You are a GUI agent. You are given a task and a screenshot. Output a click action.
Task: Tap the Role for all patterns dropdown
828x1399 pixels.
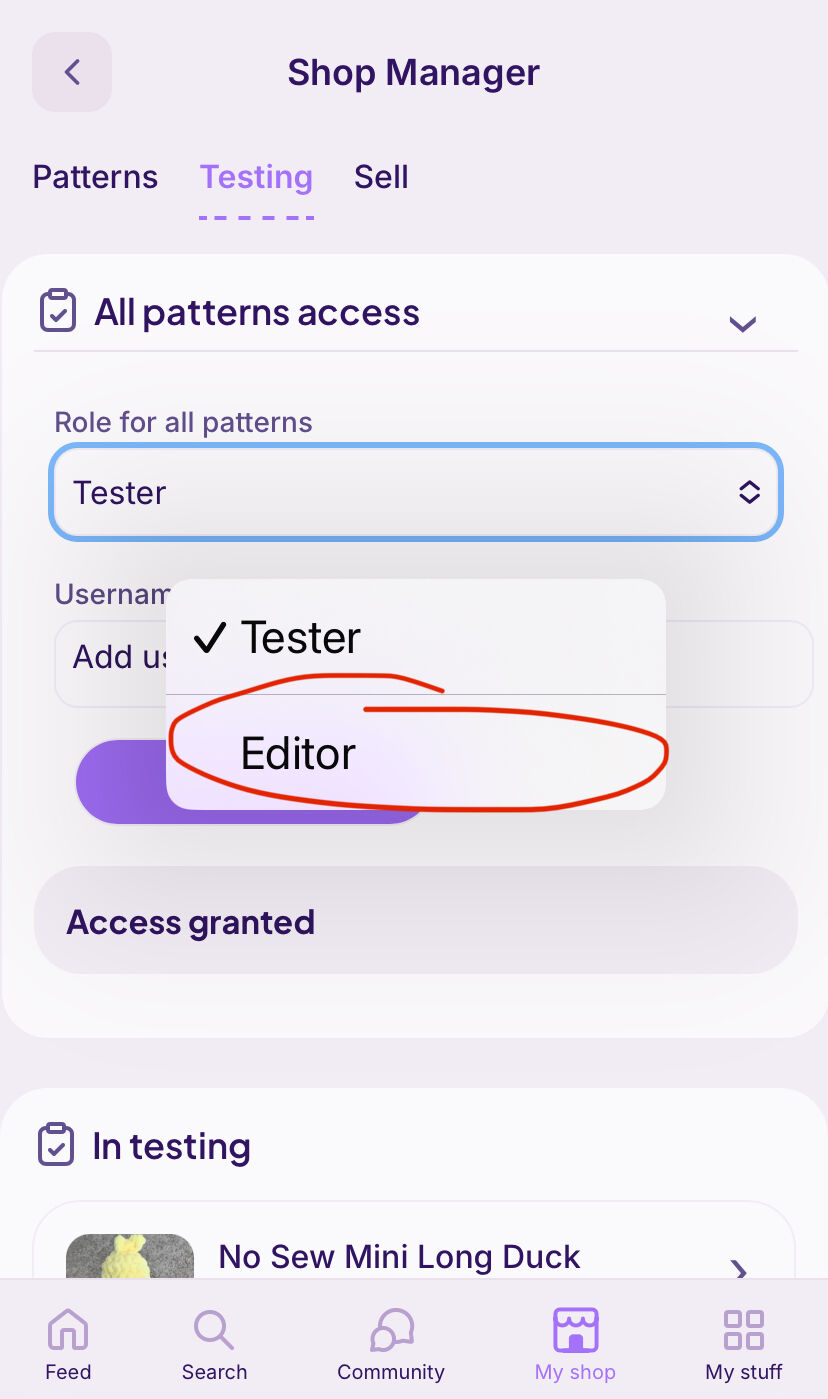[x=415, y=492]
